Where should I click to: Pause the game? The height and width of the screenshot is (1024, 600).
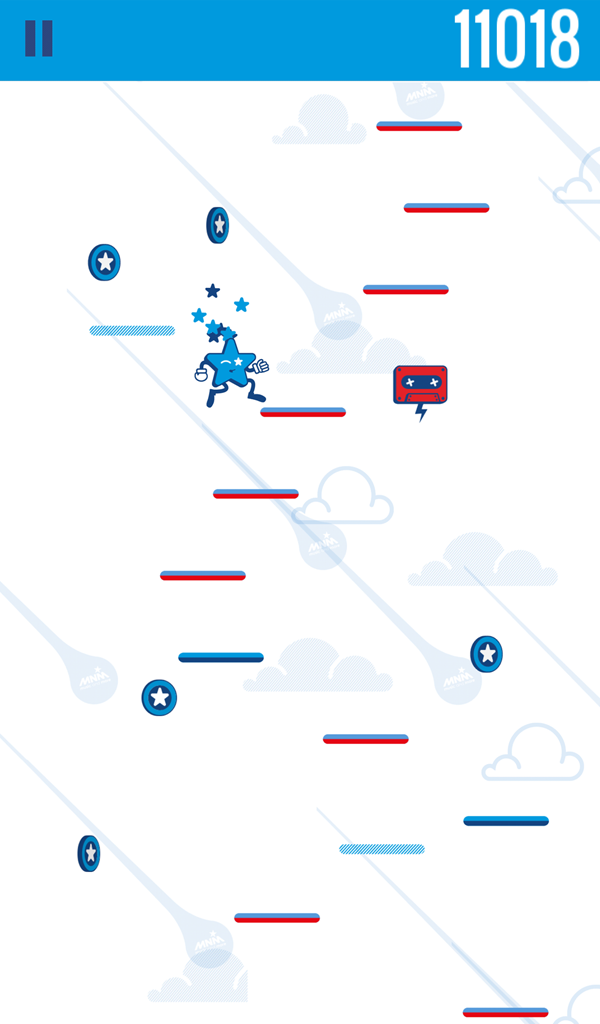[39, 39]
